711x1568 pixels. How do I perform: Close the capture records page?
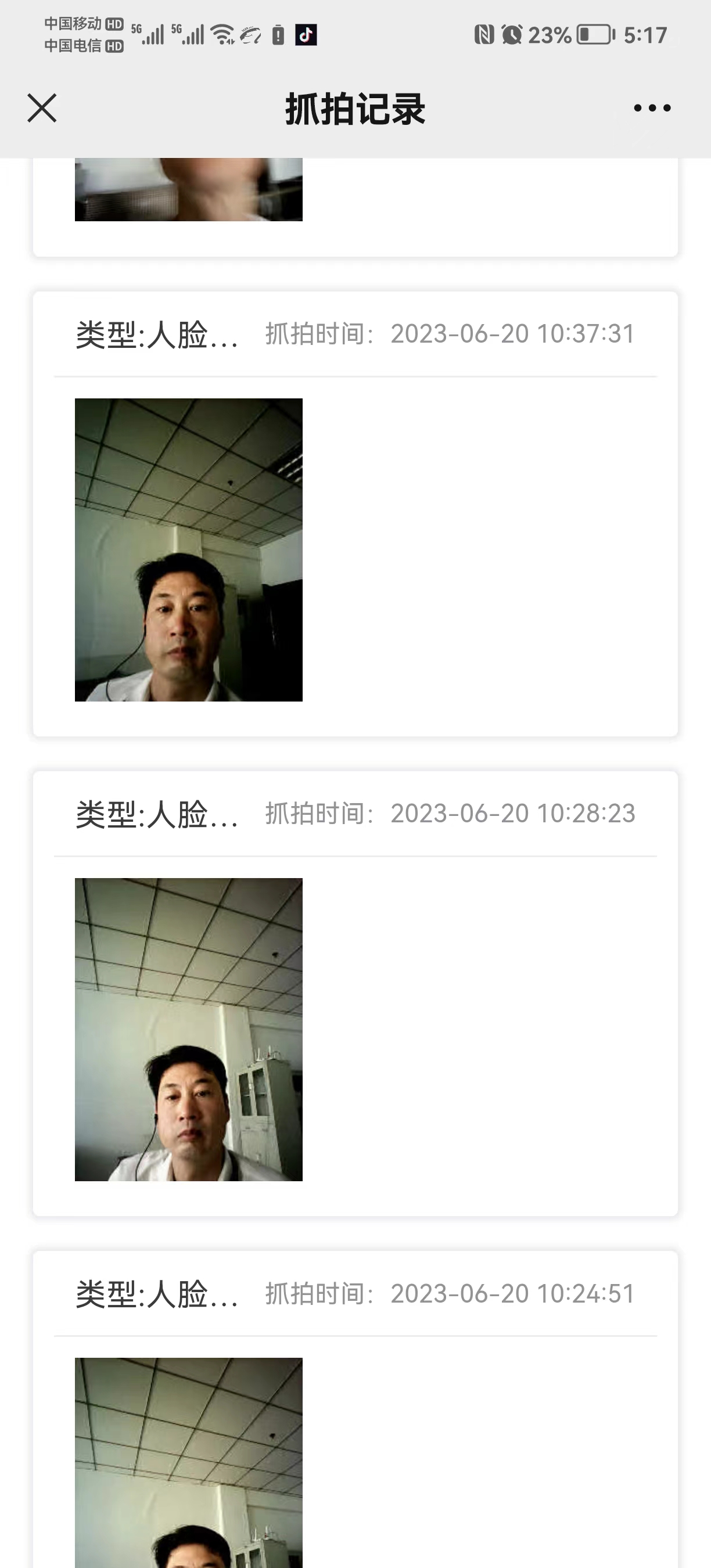pyautogui.click(x=42, y=109)
